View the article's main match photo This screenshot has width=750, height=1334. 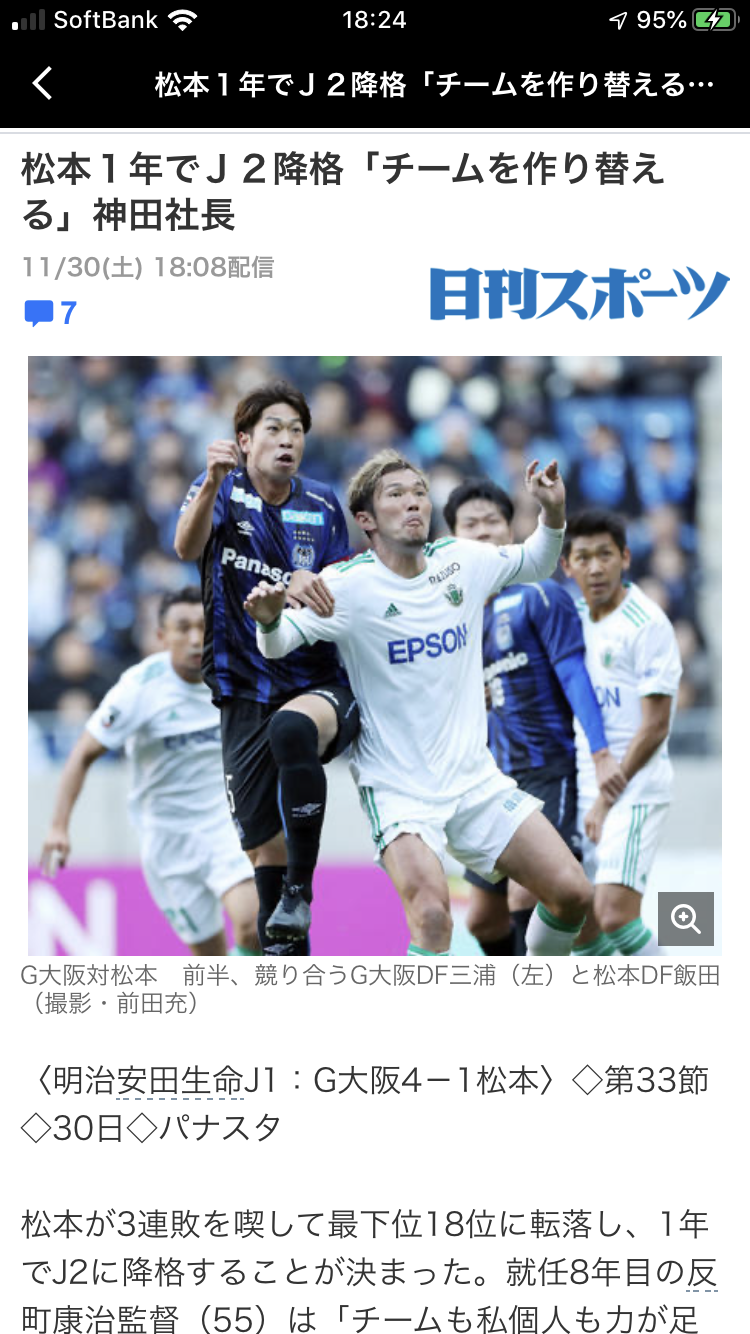click(375, 656)
